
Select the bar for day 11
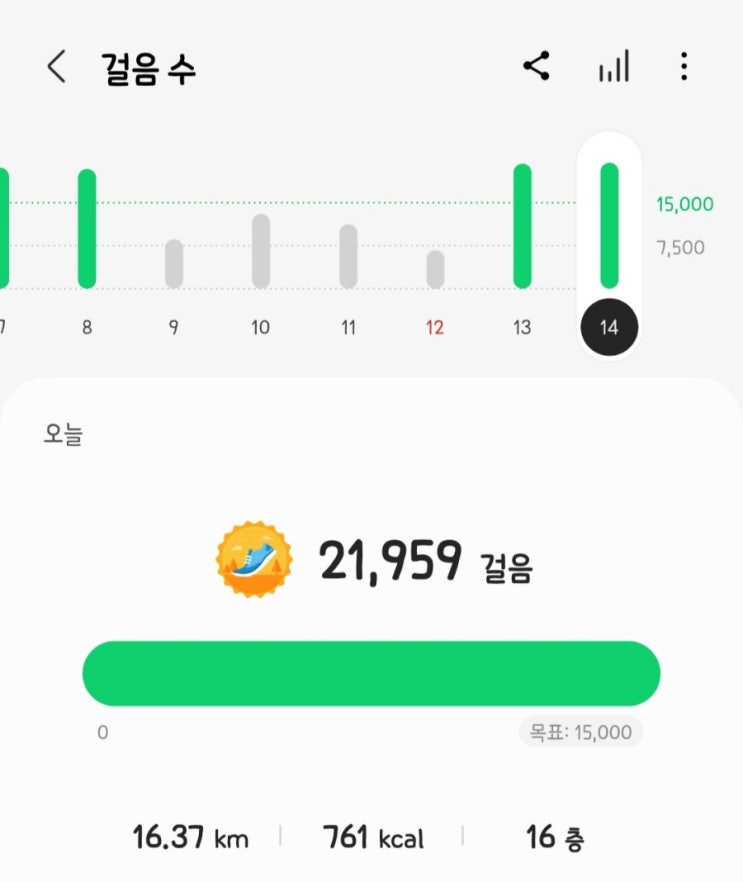[x=348, y=256]
